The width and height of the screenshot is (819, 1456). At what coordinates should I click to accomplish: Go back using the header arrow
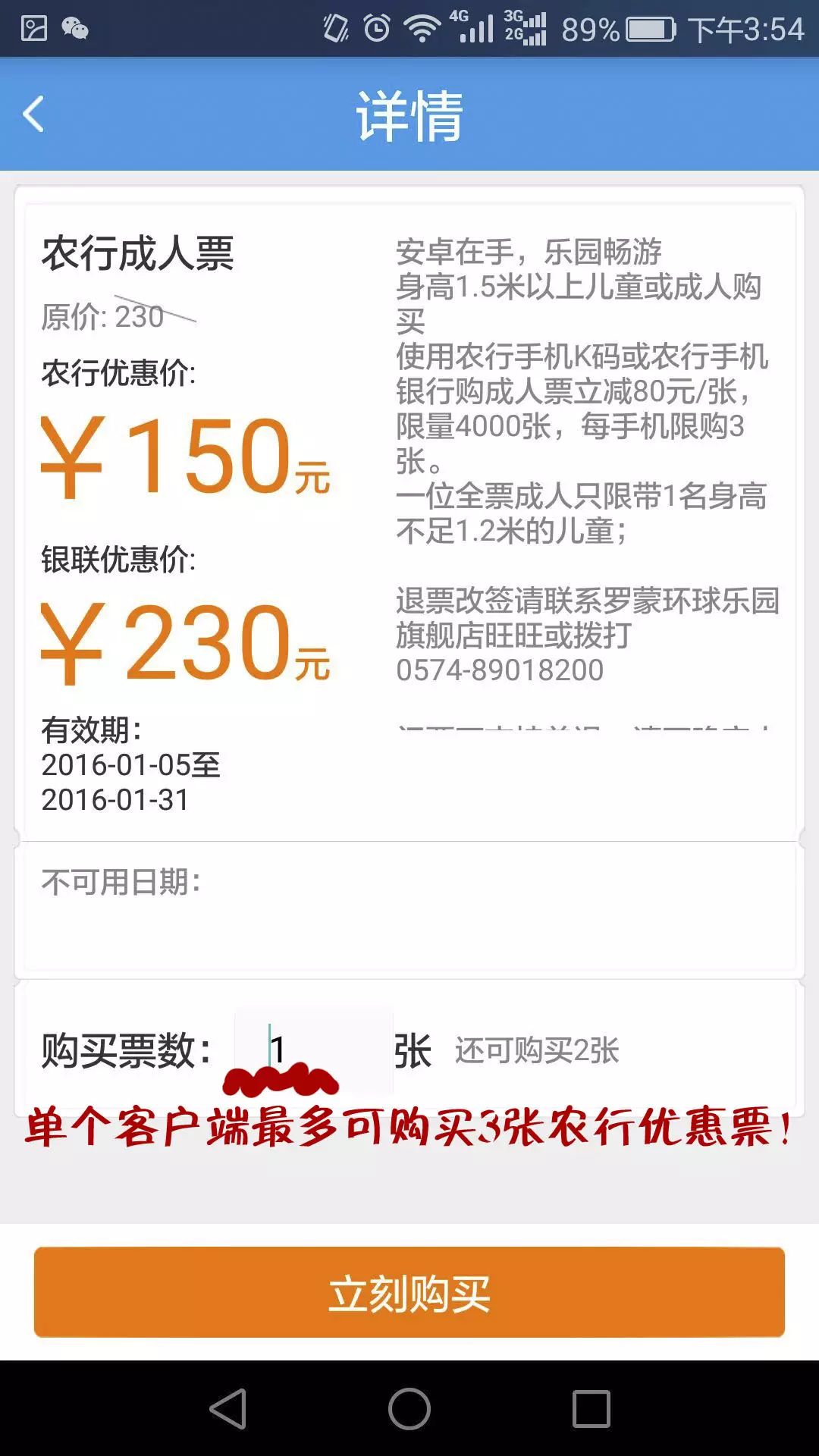click(x=33, y=115)
